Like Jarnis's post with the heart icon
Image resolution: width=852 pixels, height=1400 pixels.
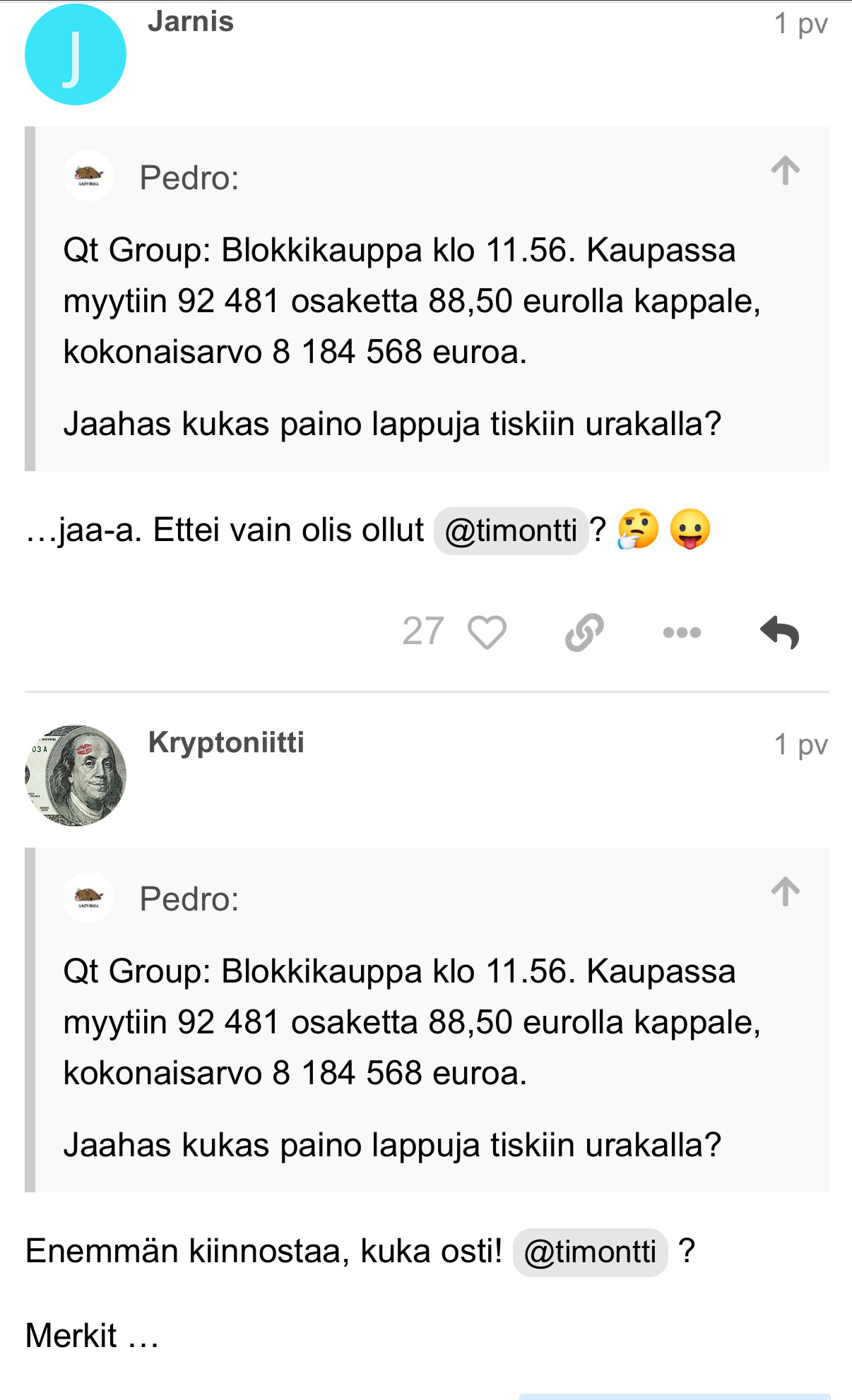point(487,632)
